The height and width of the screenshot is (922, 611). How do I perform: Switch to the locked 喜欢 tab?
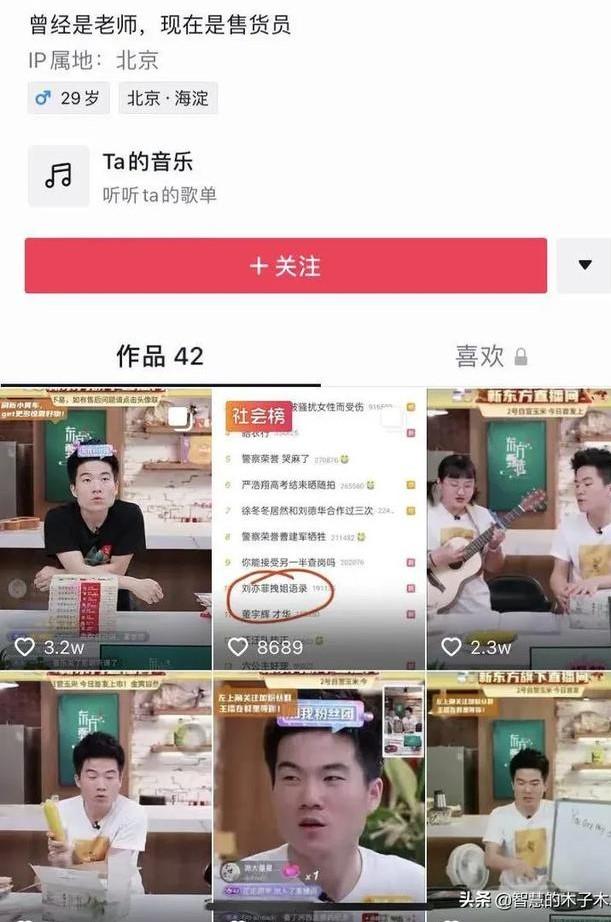[x=490, y=356]
